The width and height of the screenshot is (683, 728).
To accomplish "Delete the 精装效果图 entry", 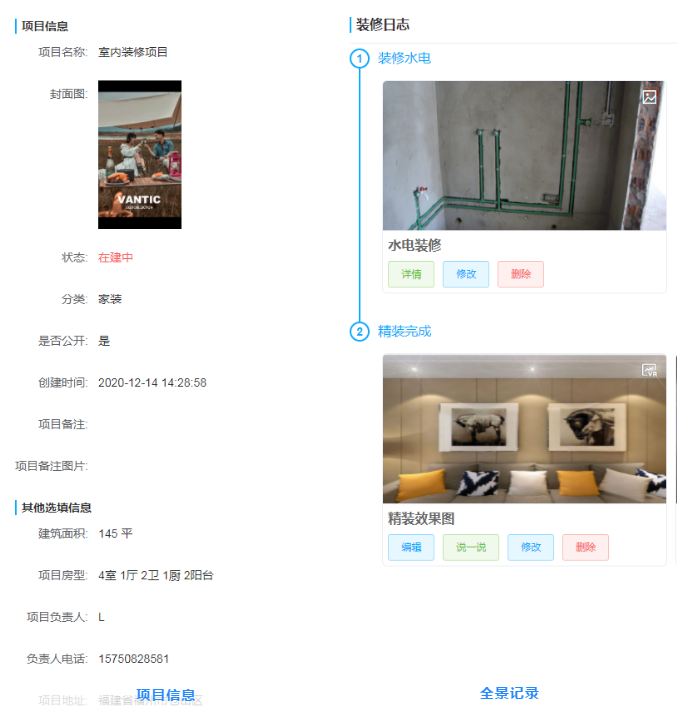I will [585, 547].
